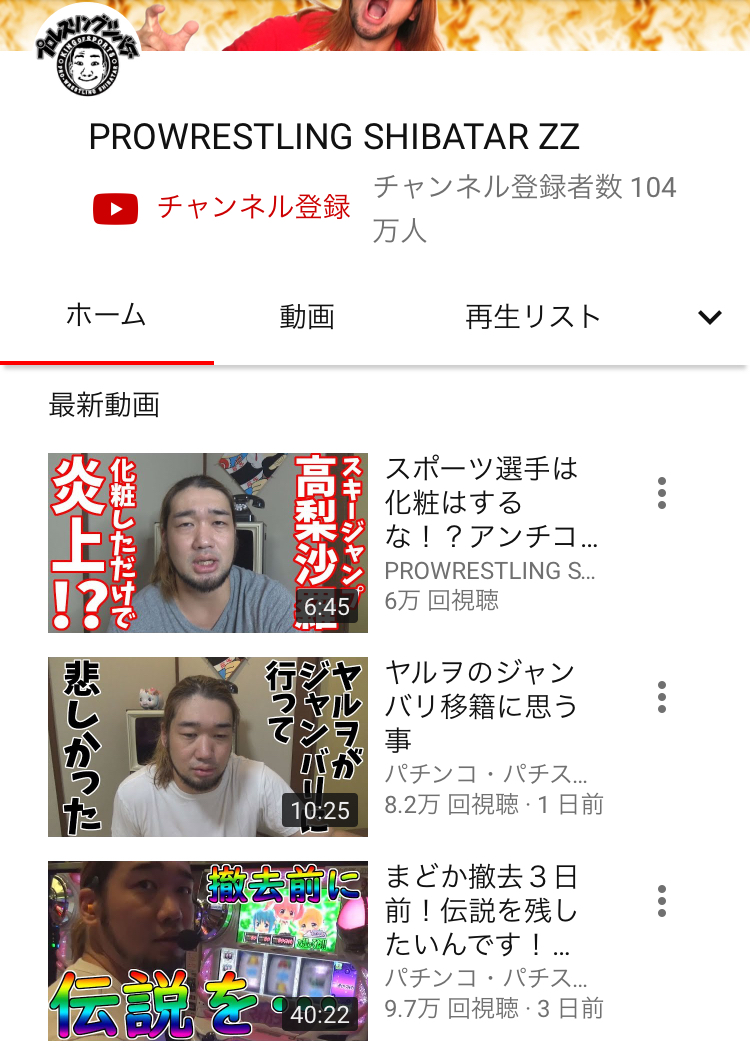This screenshot has height=1052, width=750.
Task: Open the 再生リスト tab
Action: [x=533, y=317]
